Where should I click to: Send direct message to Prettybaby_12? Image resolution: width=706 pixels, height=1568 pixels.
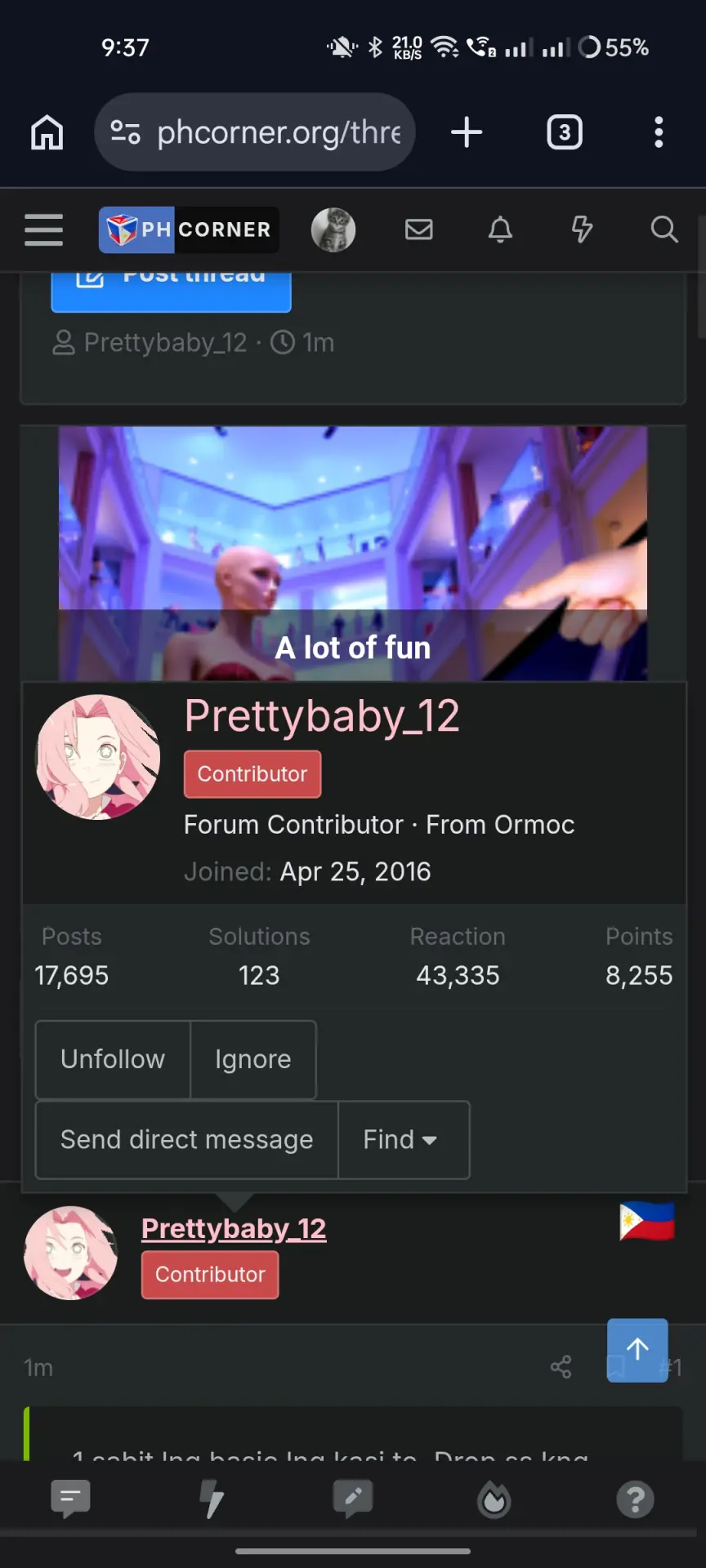point(187,1139)
